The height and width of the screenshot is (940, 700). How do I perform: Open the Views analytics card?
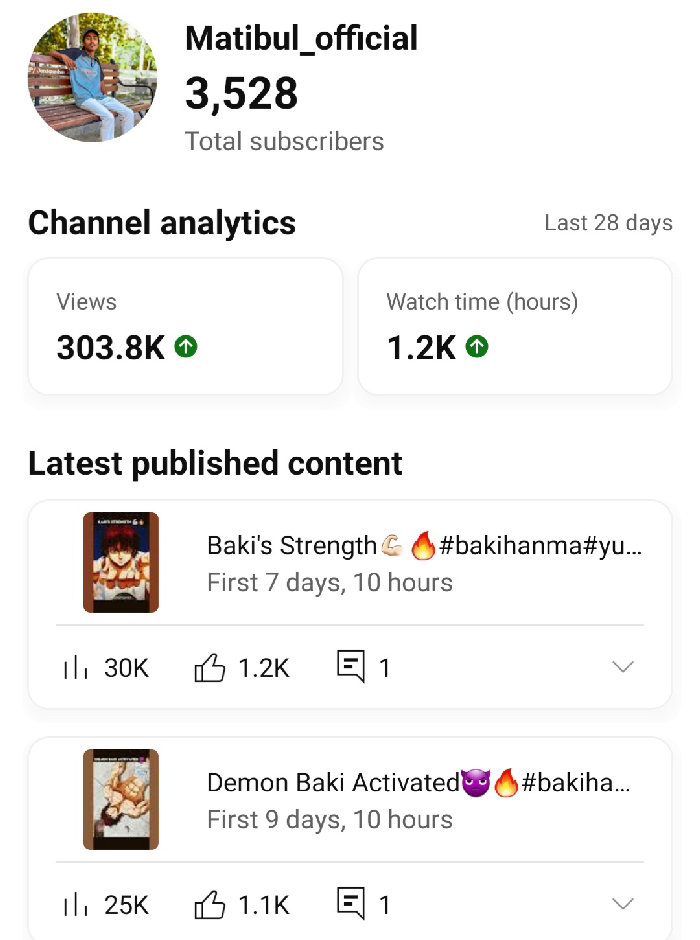click(185, 326)
